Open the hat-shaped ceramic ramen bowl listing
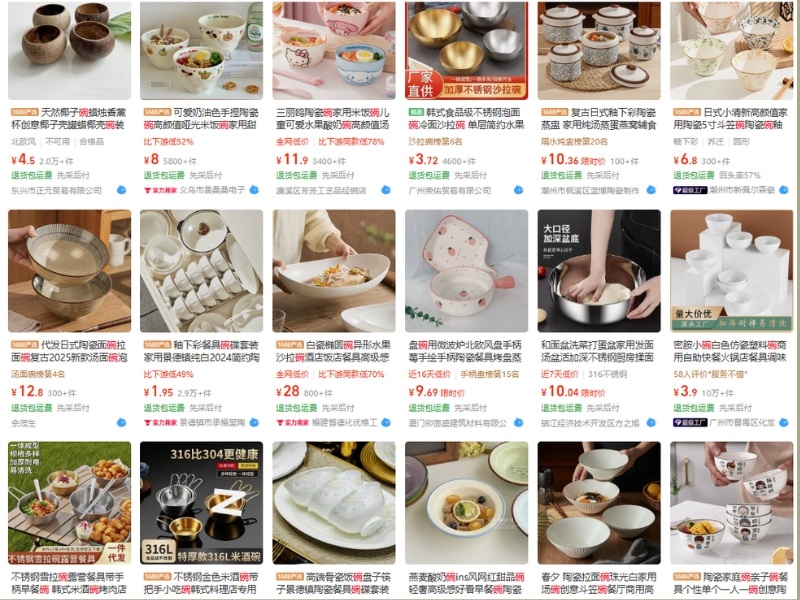800x600 pixels. pos(599,503)
